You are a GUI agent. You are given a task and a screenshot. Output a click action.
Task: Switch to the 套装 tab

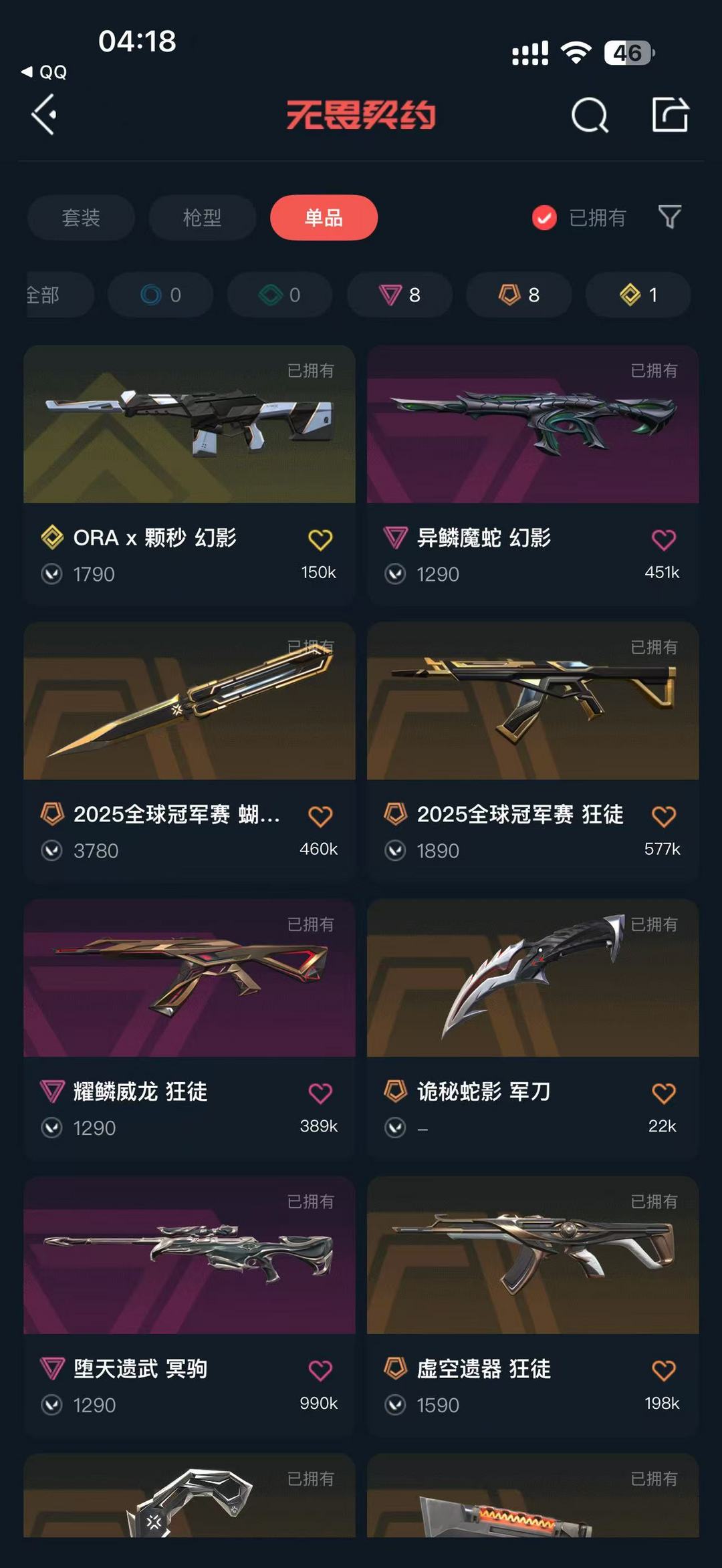click(81, 218)
